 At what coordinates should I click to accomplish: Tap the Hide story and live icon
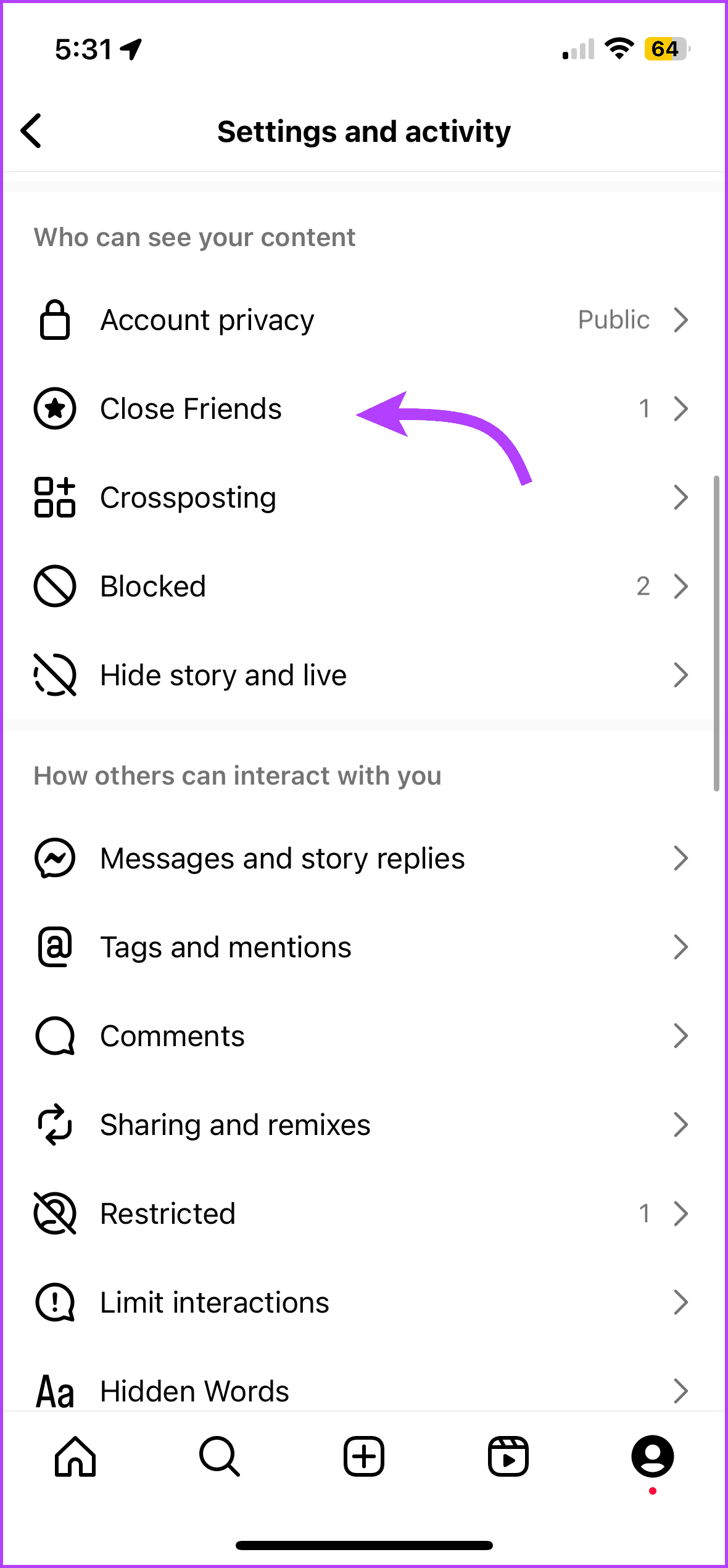[54, 675]
